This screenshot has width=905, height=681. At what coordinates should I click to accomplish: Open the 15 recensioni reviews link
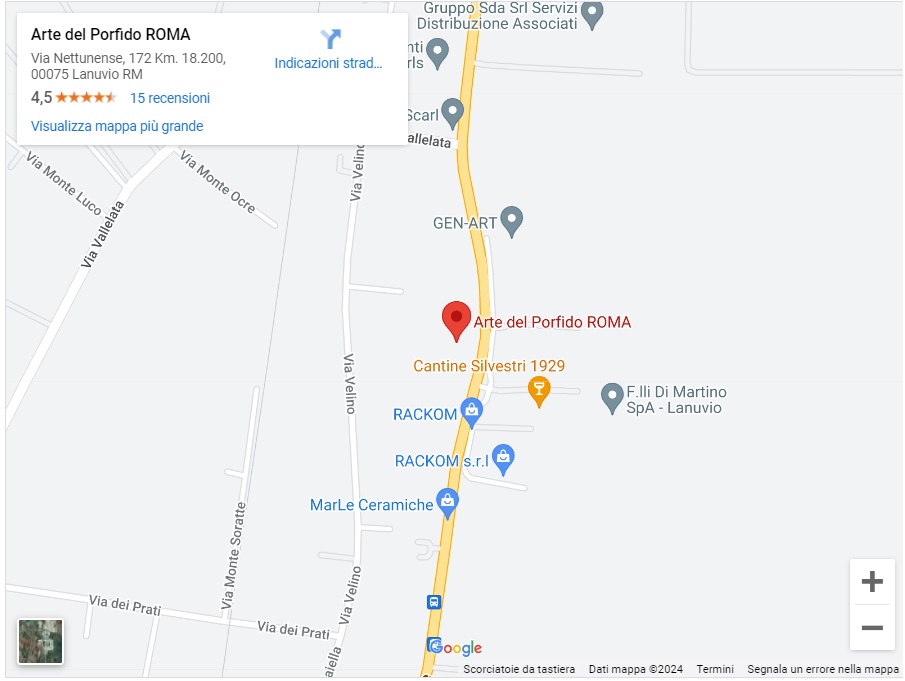tap(170, 98)
